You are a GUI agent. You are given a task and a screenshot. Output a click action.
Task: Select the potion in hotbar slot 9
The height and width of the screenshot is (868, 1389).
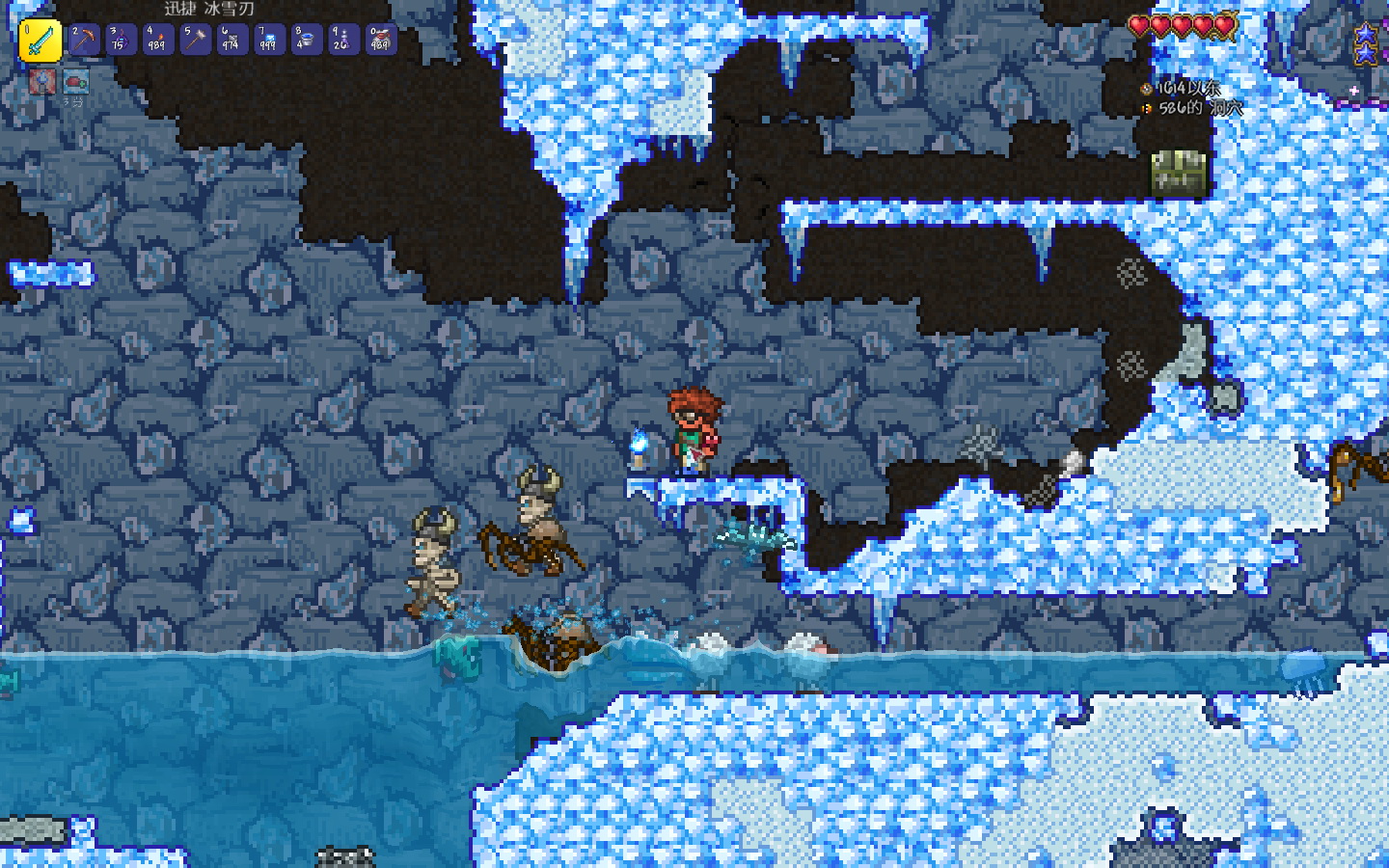click(342, 41)
